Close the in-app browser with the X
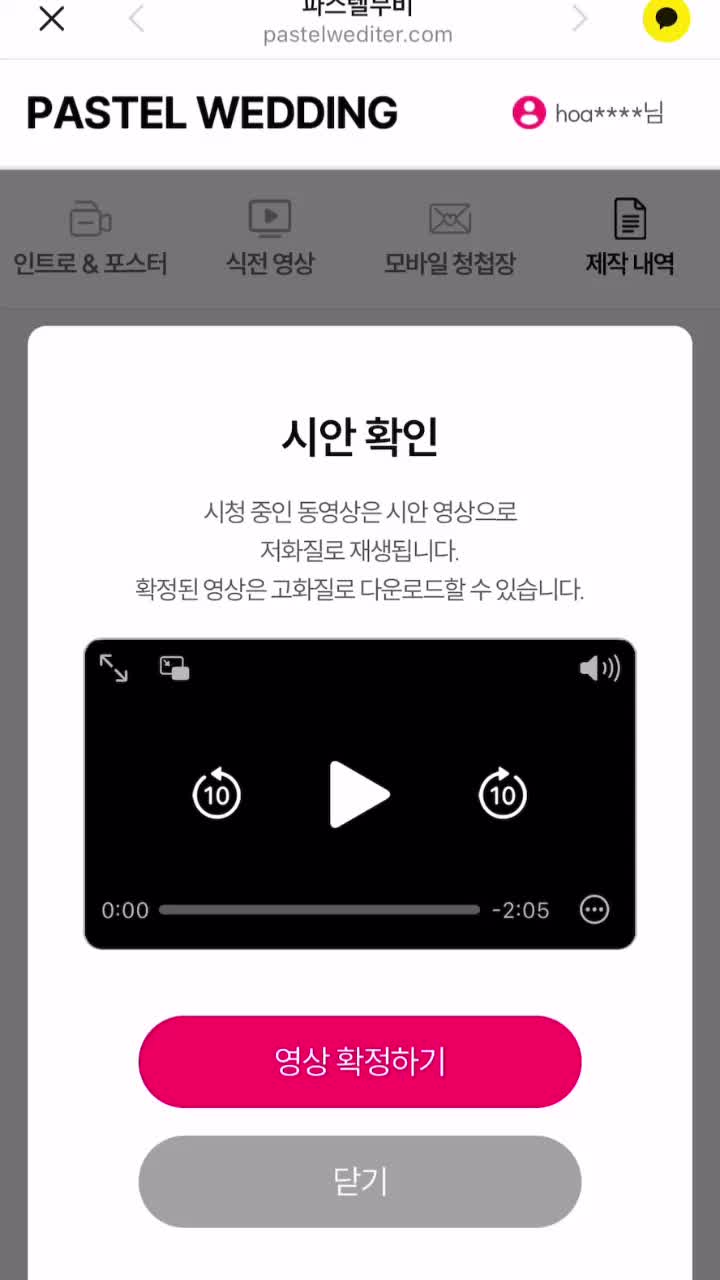This screenshot has width=720, height=1280. [51, 19]
